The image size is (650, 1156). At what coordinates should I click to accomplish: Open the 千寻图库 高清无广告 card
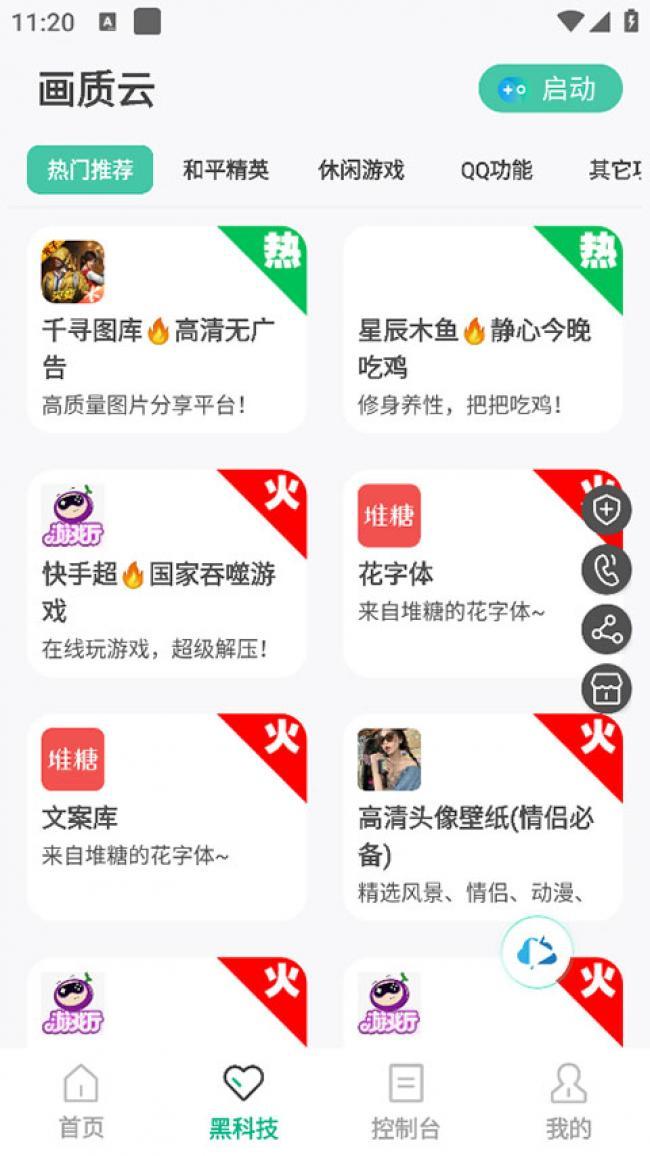pyautogui.click(x=166, y=330)
